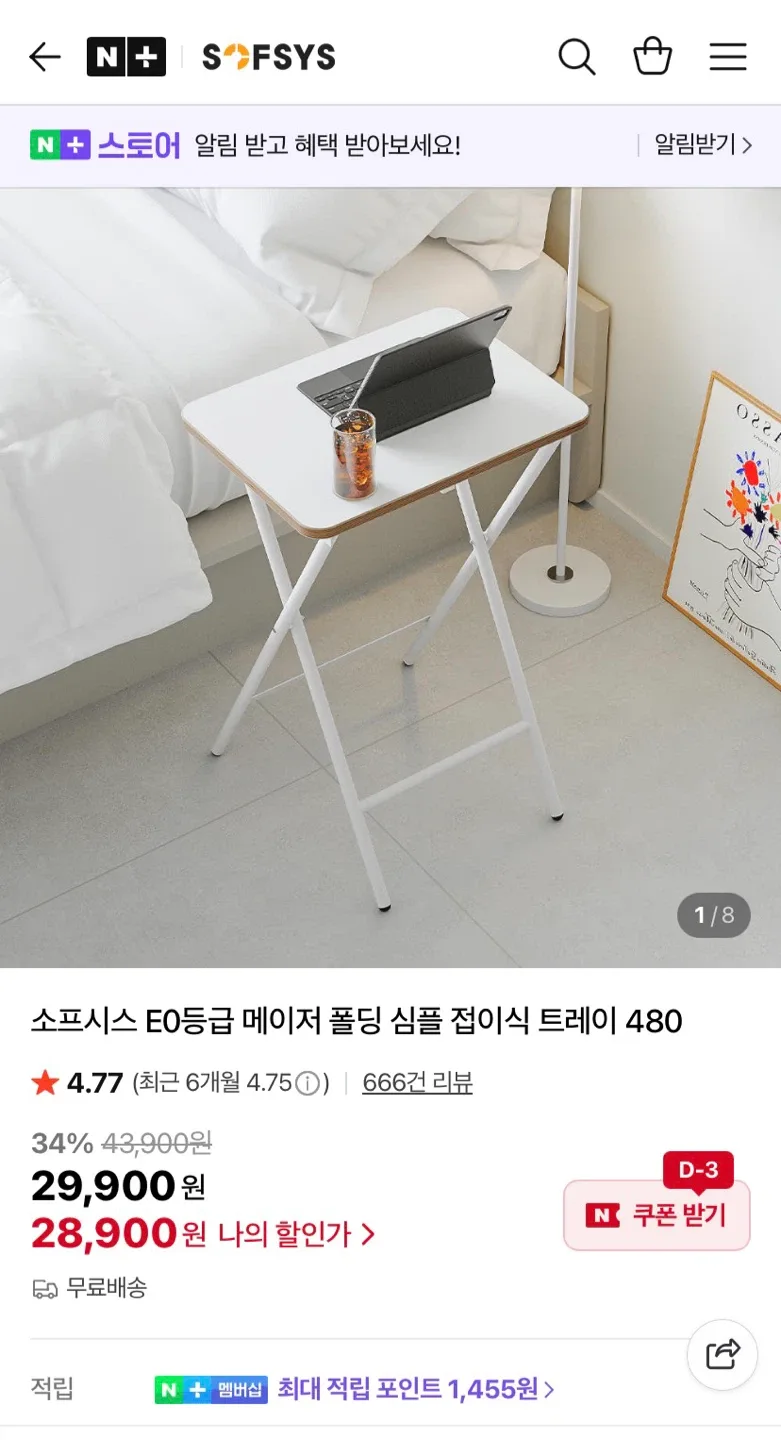Show info for recent 6-month rating
Viewport: 781px width, 1440px height.
(309, 1083)
